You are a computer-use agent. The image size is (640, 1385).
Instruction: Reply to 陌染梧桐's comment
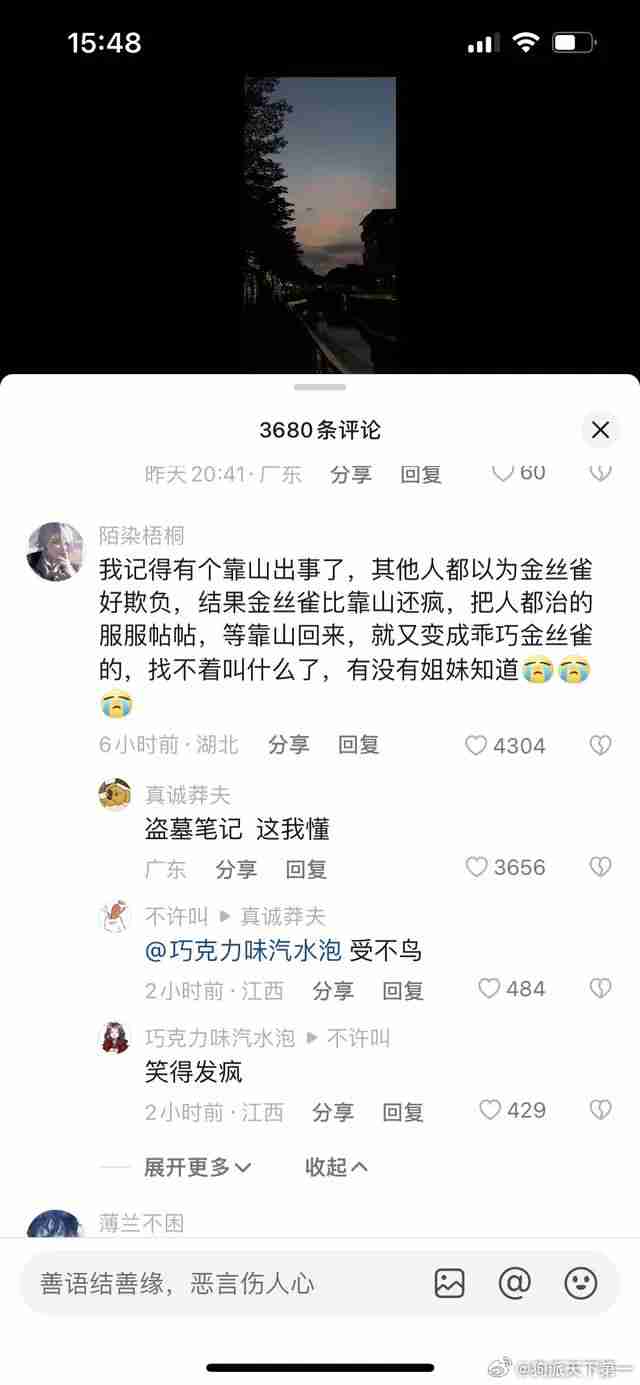click(x=358, y=745)
